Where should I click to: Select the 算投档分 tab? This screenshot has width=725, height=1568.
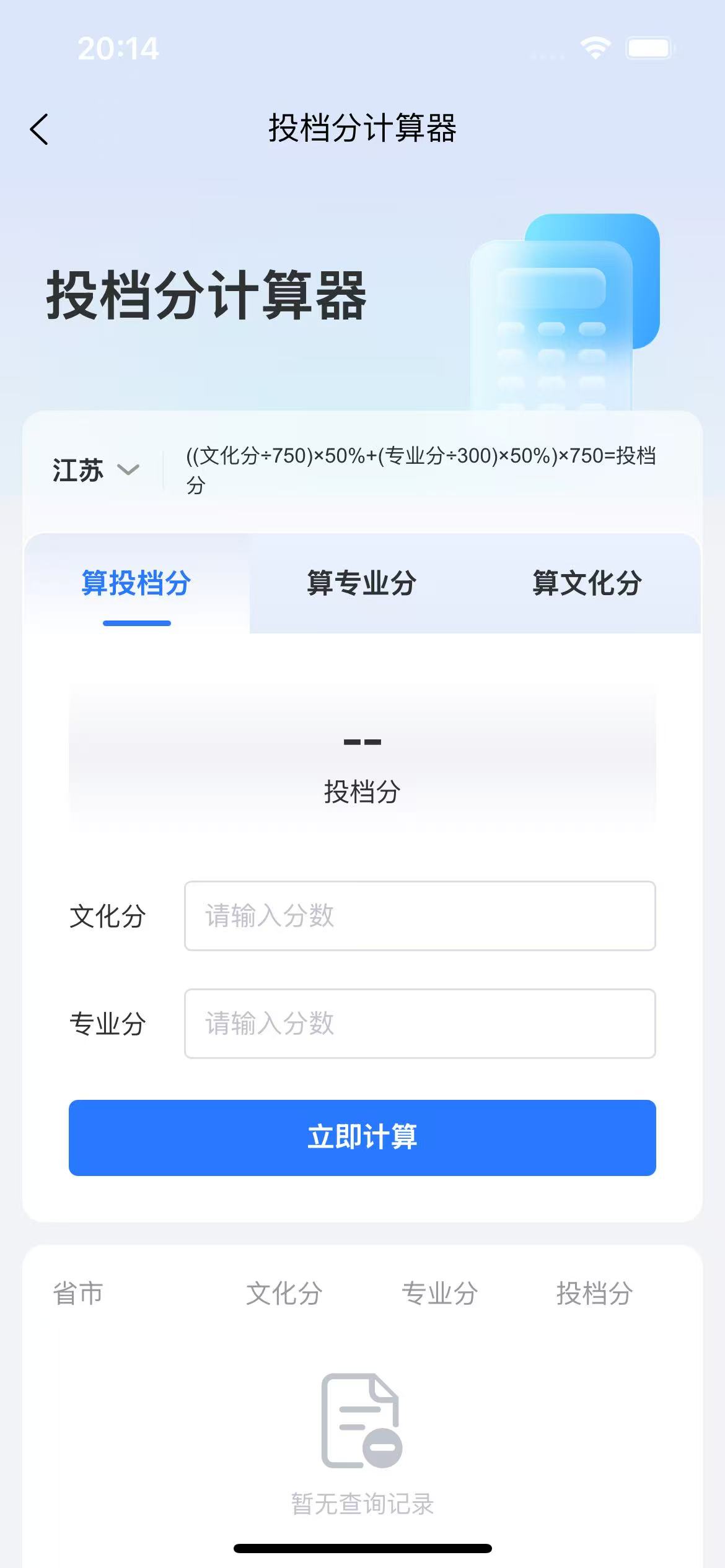pyautogui.click(x=136, y=583)
